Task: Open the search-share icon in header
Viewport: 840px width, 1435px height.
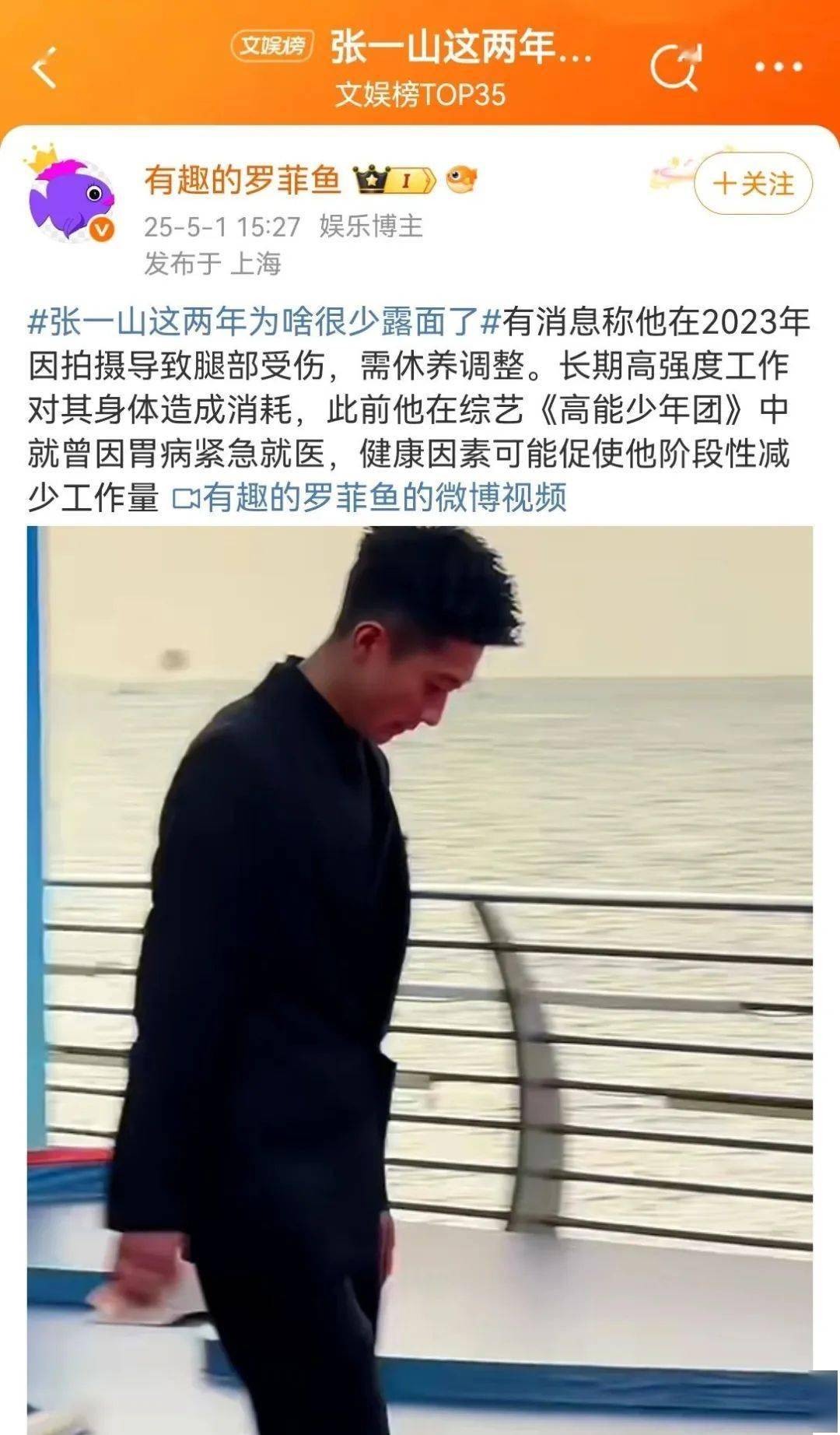Action: (675, 67)
